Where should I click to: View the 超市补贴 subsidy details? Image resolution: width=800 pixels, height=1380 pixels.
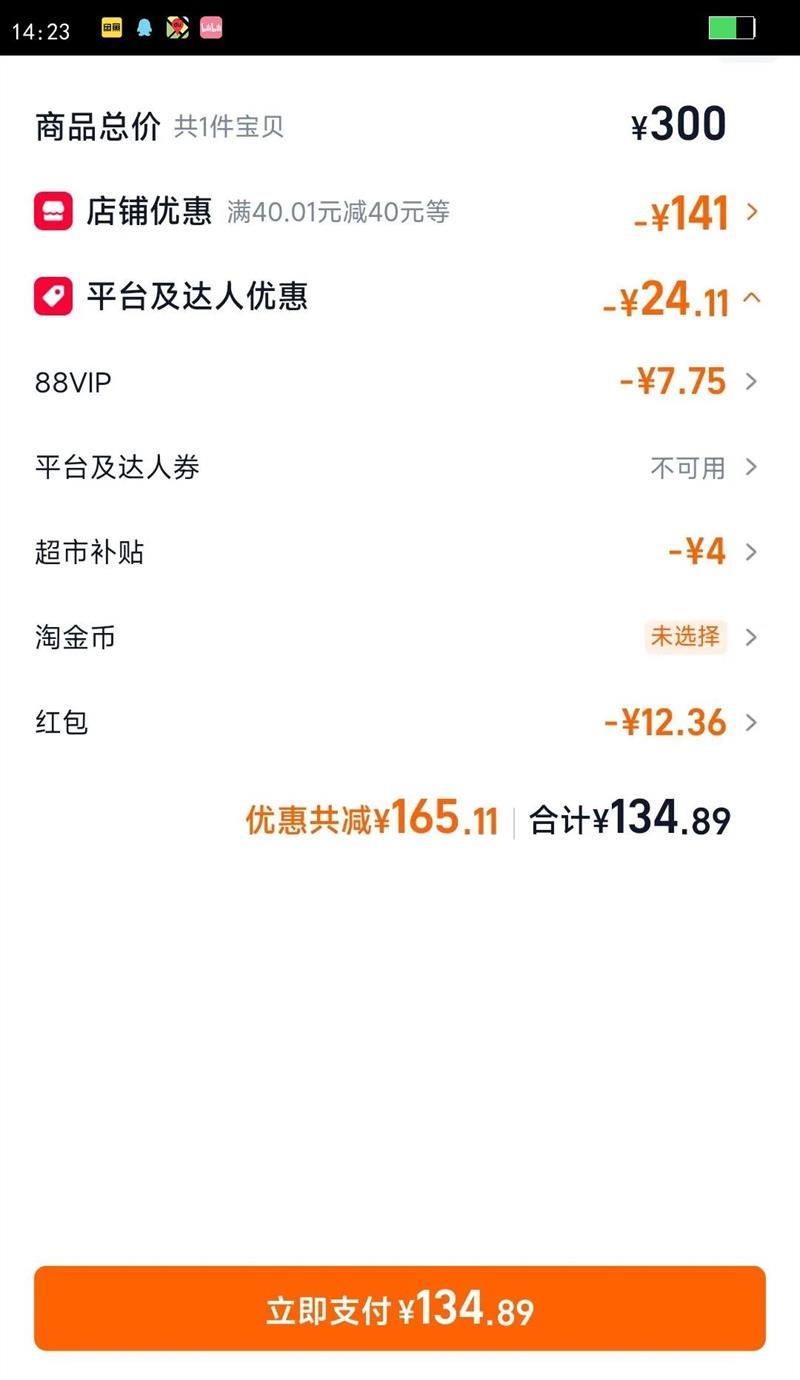click(752, 552)
